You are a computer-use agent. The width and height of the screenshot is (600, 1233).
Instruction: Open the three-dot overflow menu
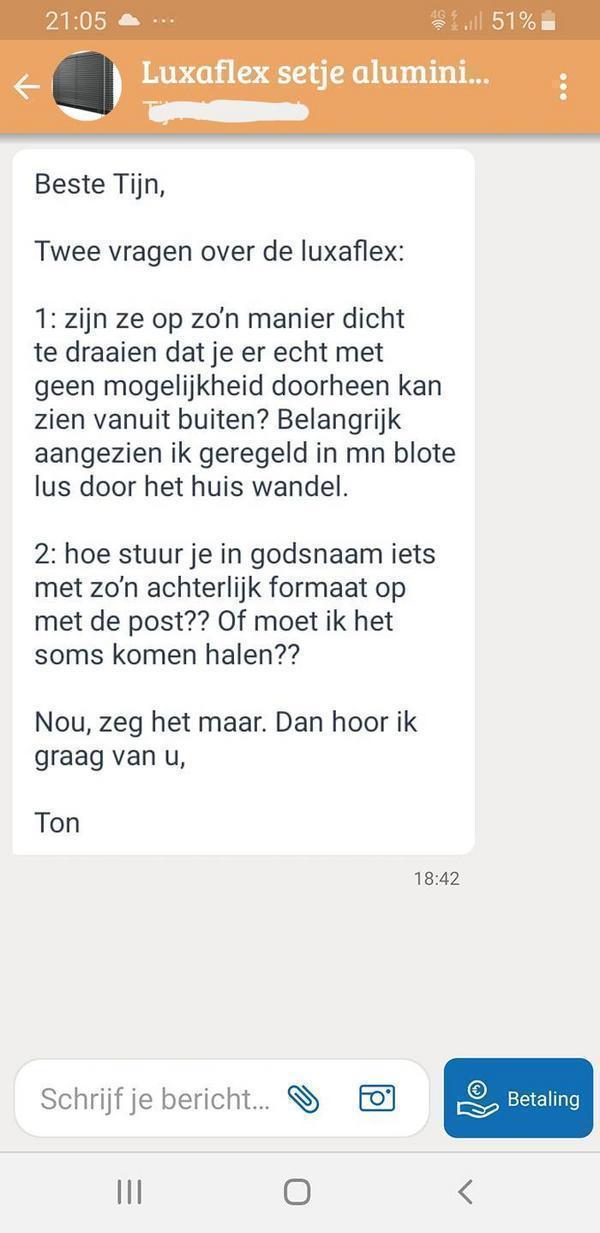click(x=564, y=87)
